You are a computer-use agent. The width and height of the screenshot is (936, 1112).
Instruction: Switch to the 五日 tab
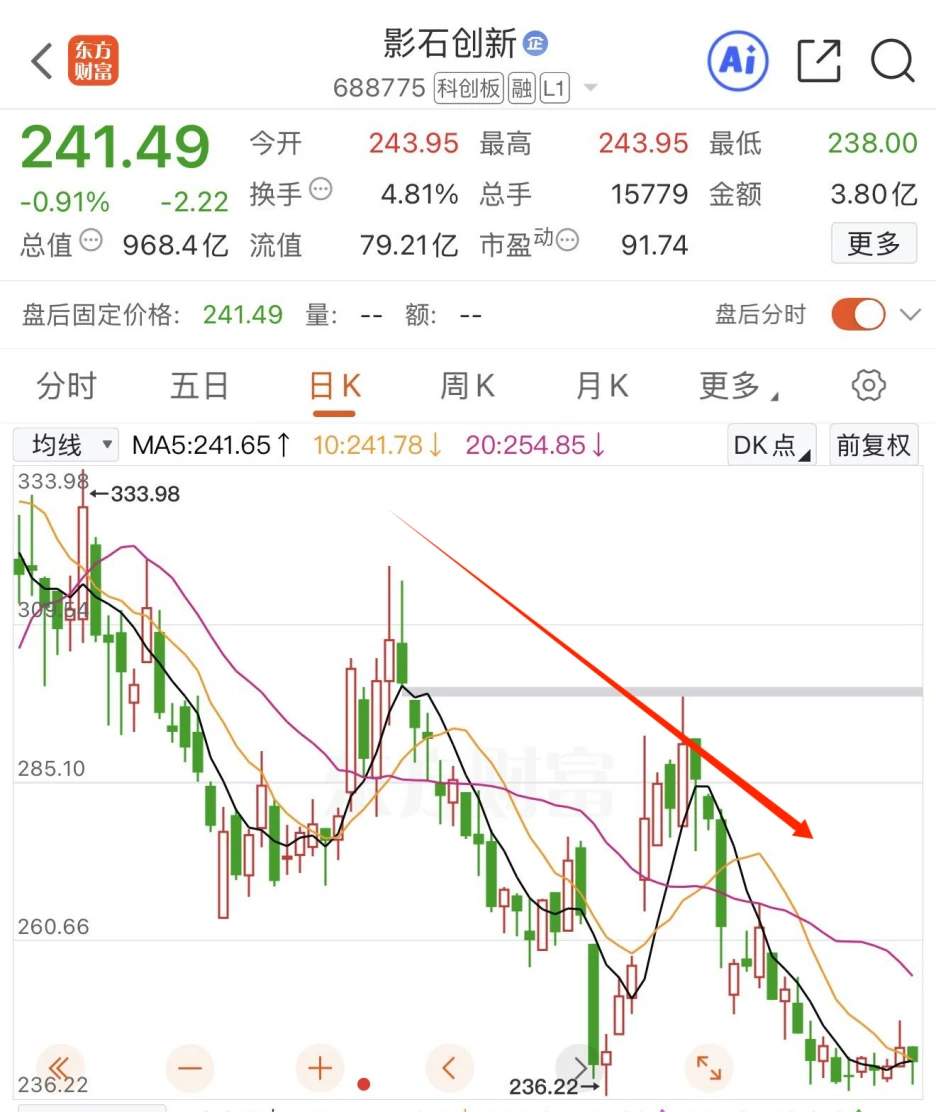tap(199, 387)
